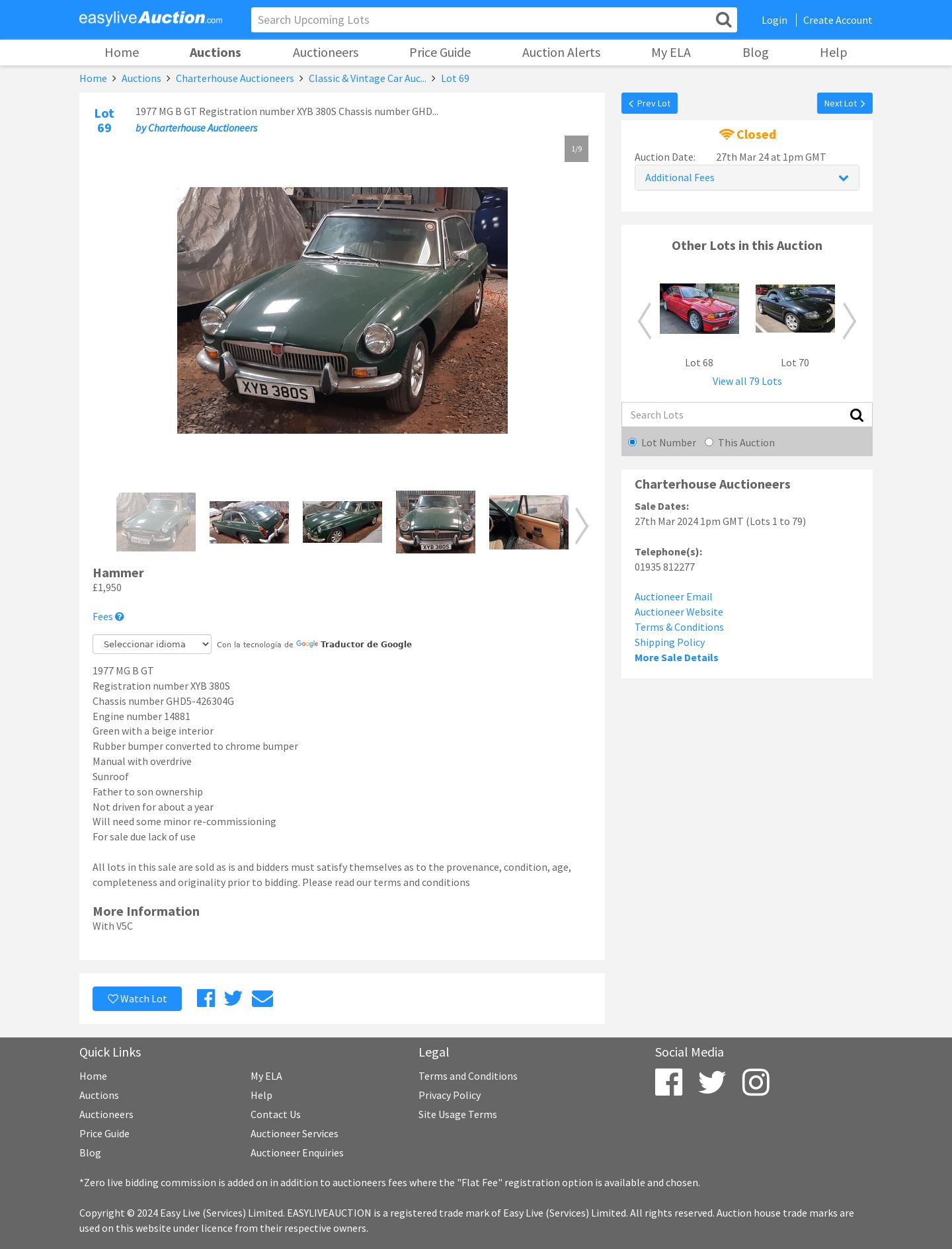Show the next image thumbnails
The image size is (952, 1249).
tap(581, 526)
